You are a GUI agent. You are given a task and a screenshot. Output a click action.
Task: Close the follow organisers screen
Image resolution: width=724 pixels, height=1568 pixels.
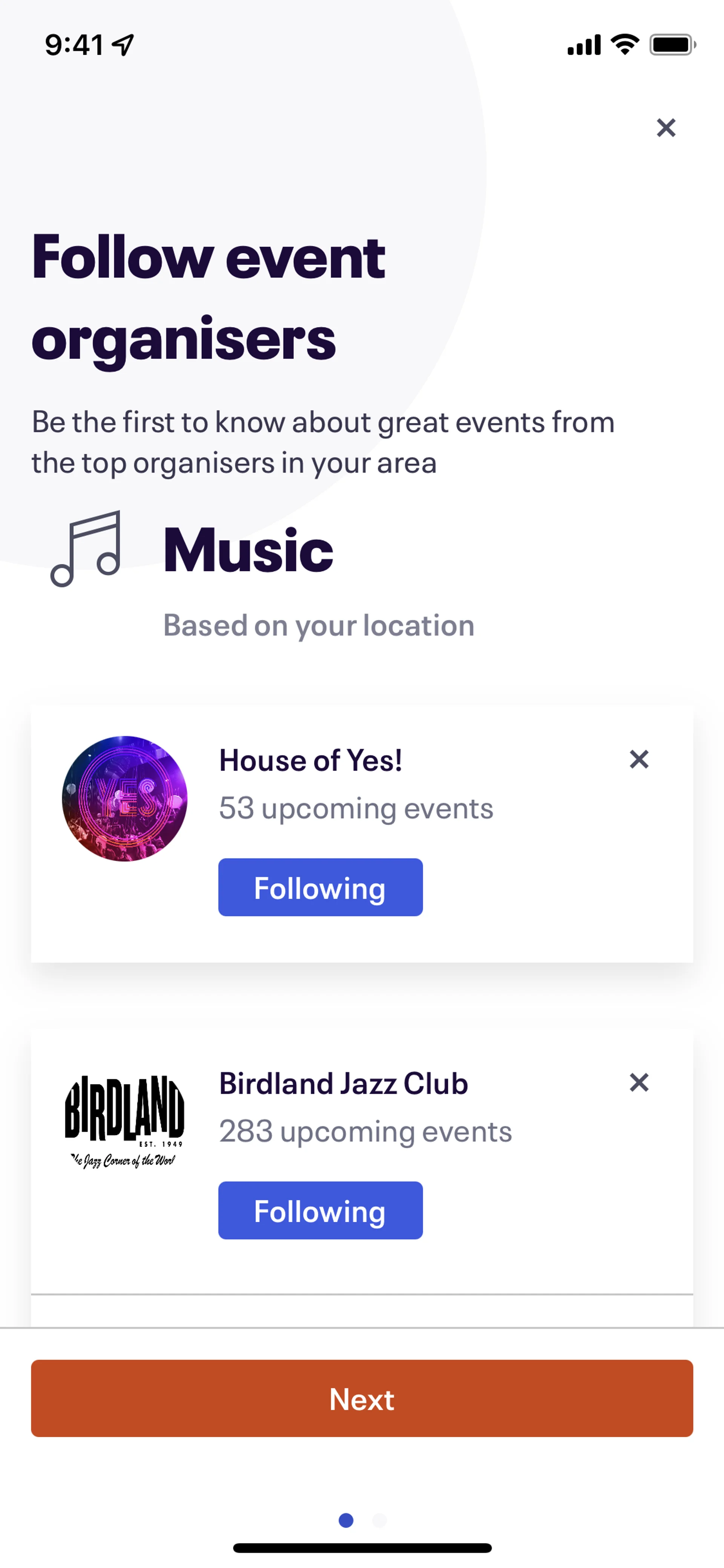(666, 128)
